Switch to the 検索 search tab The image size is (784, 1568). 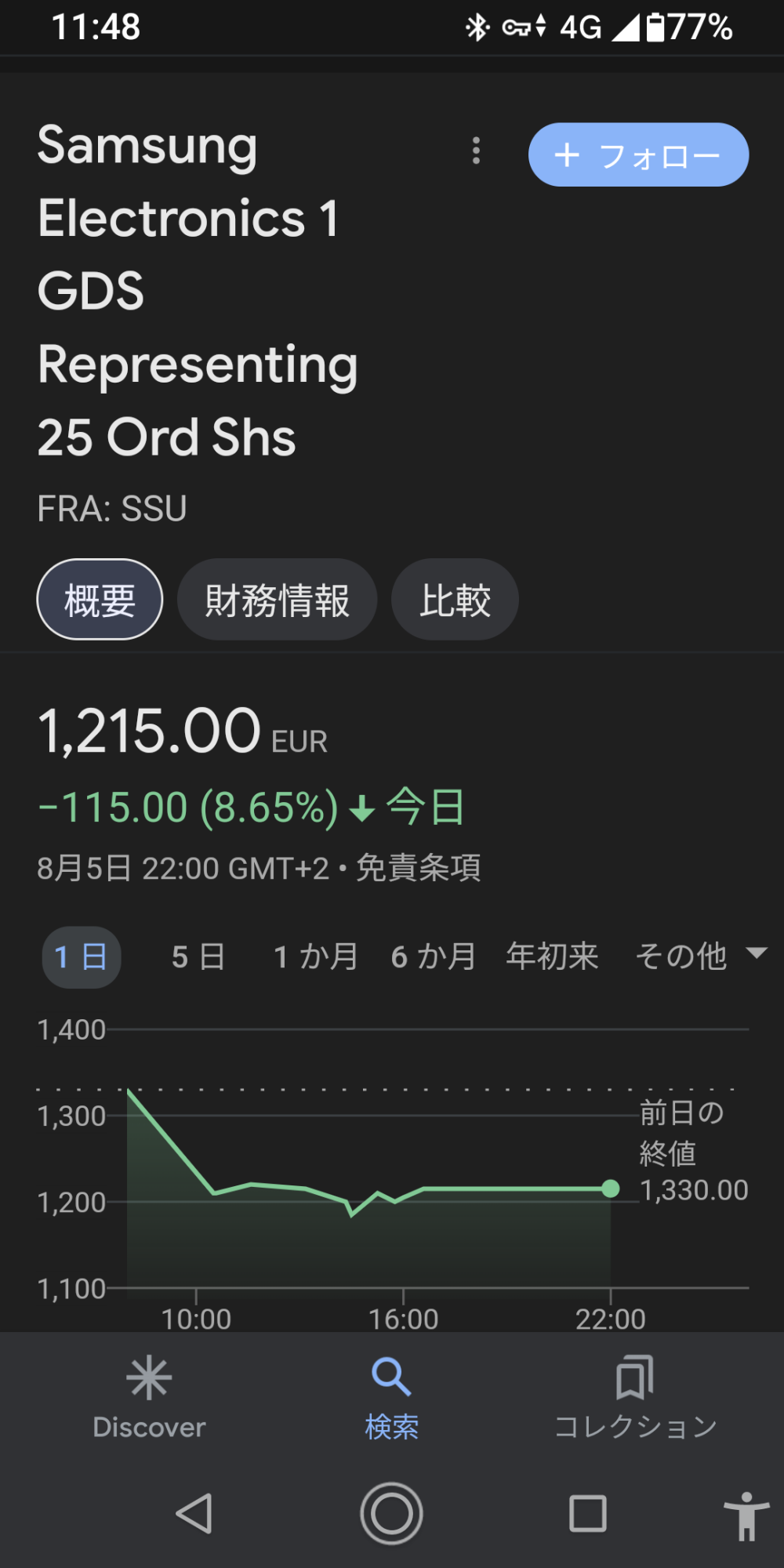click(391, 1399)
